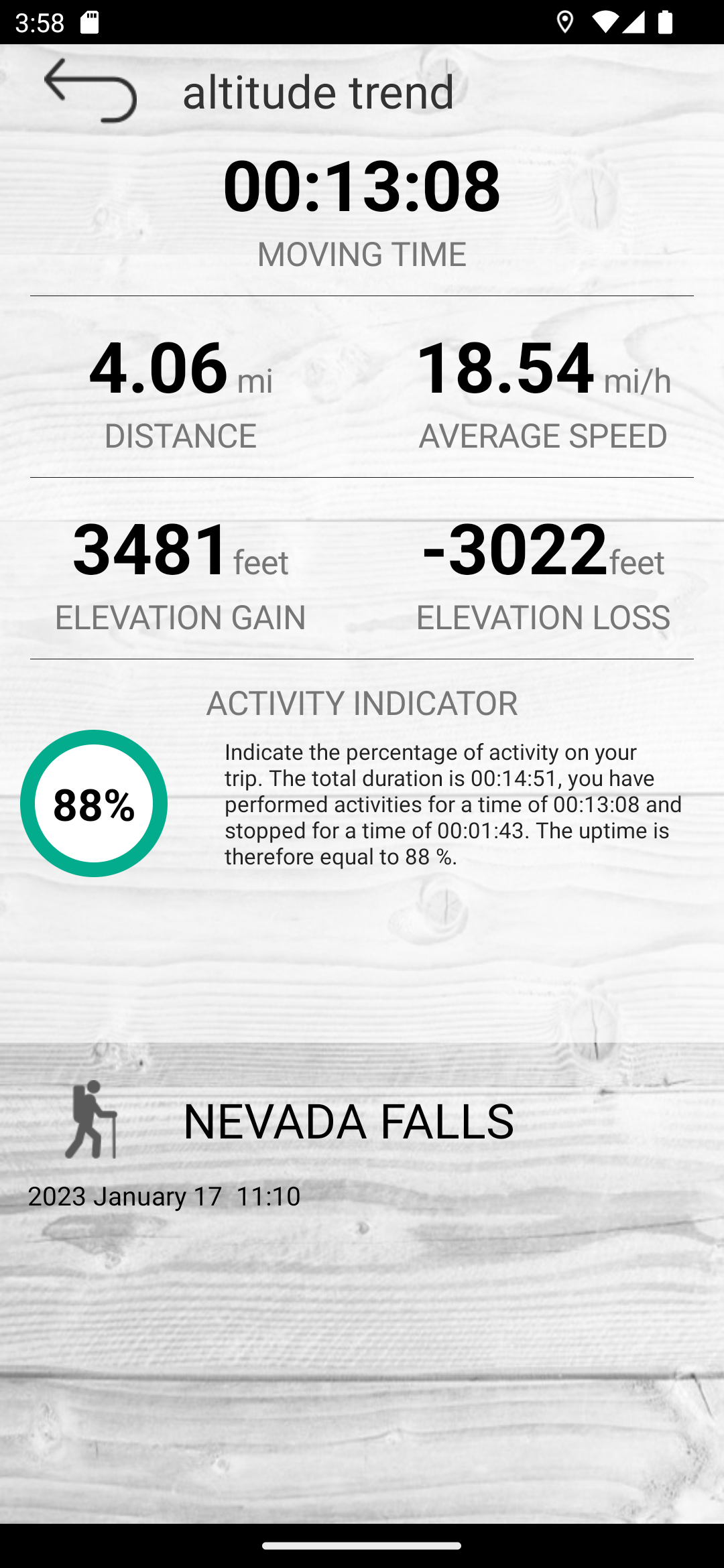Go back using the curved arrow
The height and width of the screenshot is (1568, 724).
(90, 90)
